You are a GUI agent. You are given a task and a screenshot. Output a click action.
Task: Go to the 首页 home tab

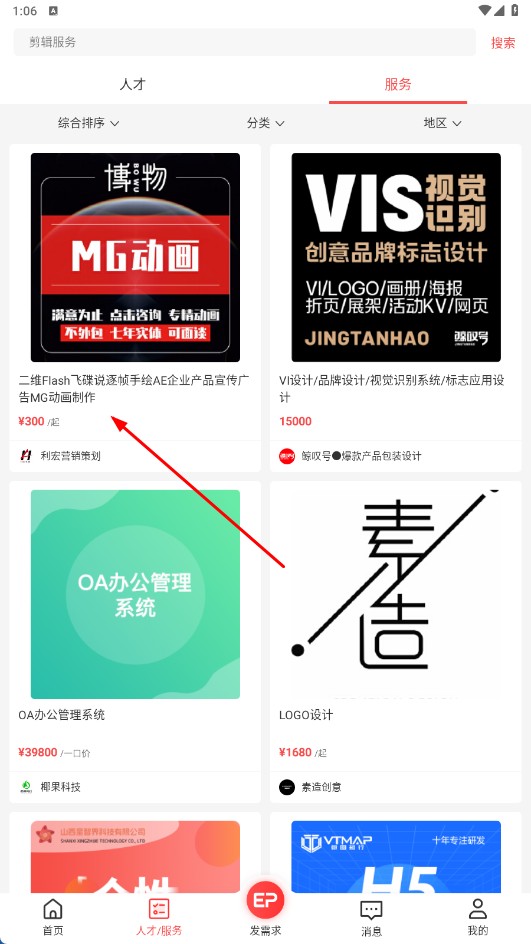[53, 918]
